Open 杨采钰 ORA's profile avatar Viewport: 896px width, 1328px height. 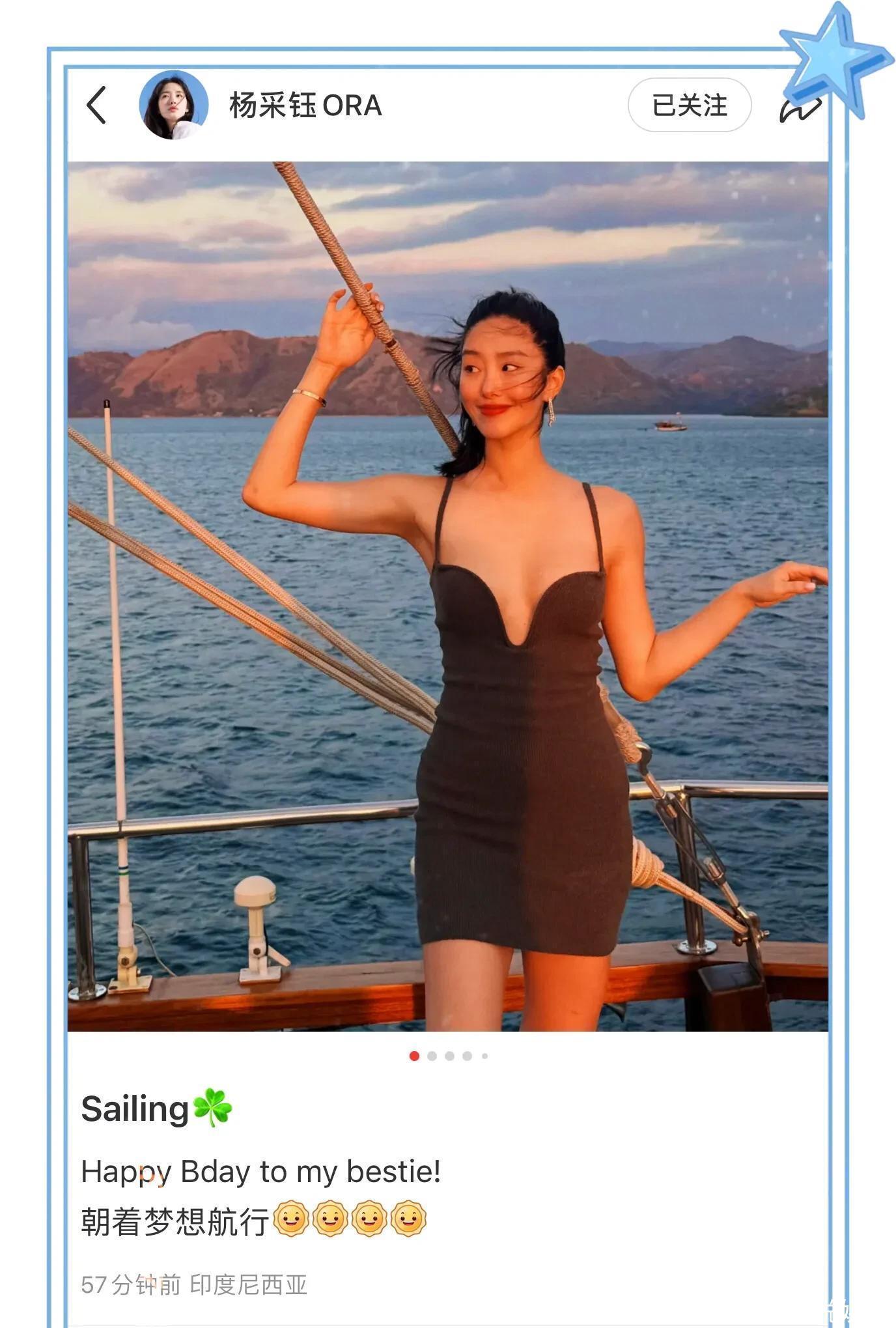(173, 106)
